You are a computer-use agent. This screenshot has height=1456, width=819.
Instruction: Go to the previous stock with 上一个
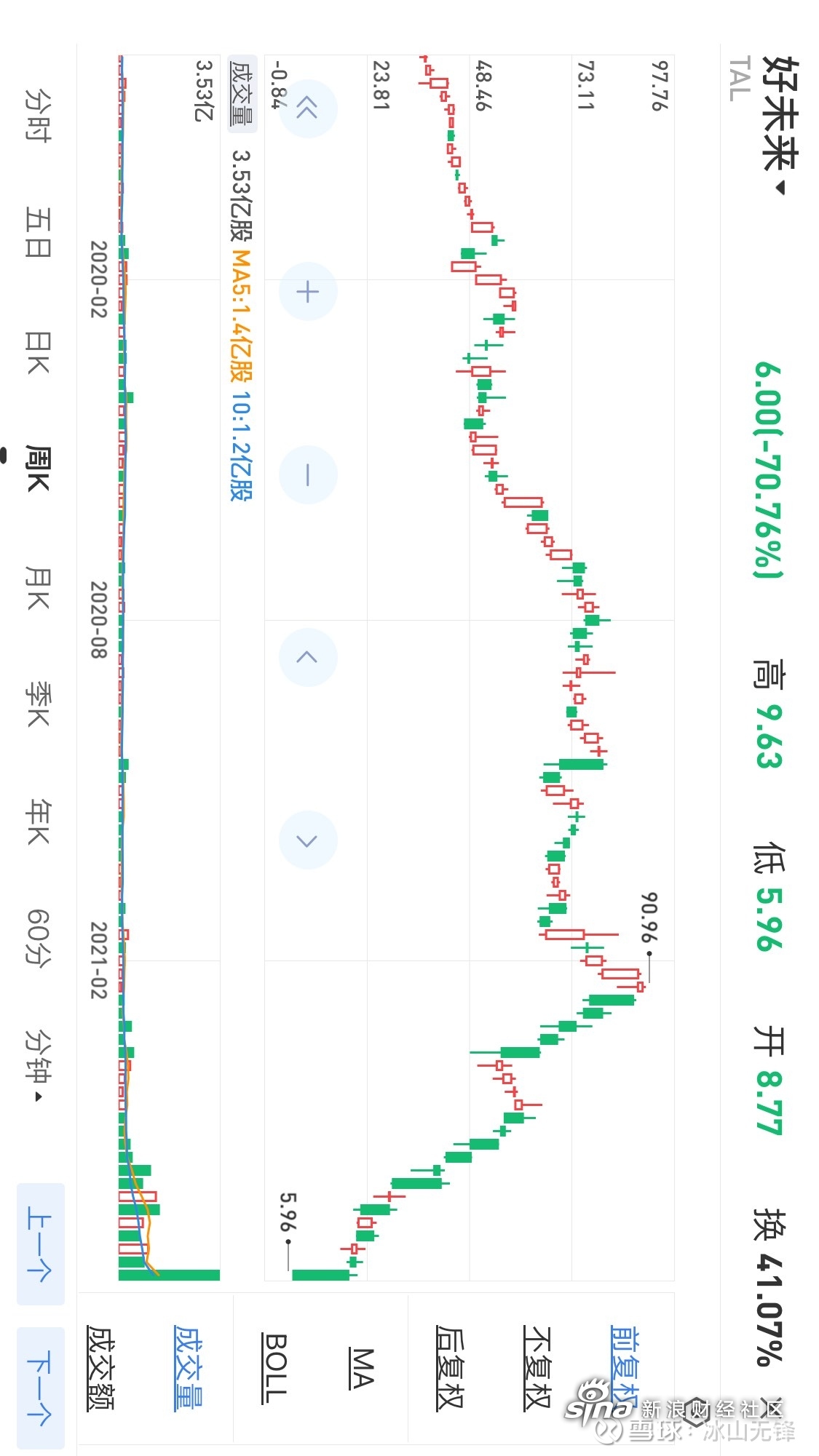click(x=41, y=1244)
